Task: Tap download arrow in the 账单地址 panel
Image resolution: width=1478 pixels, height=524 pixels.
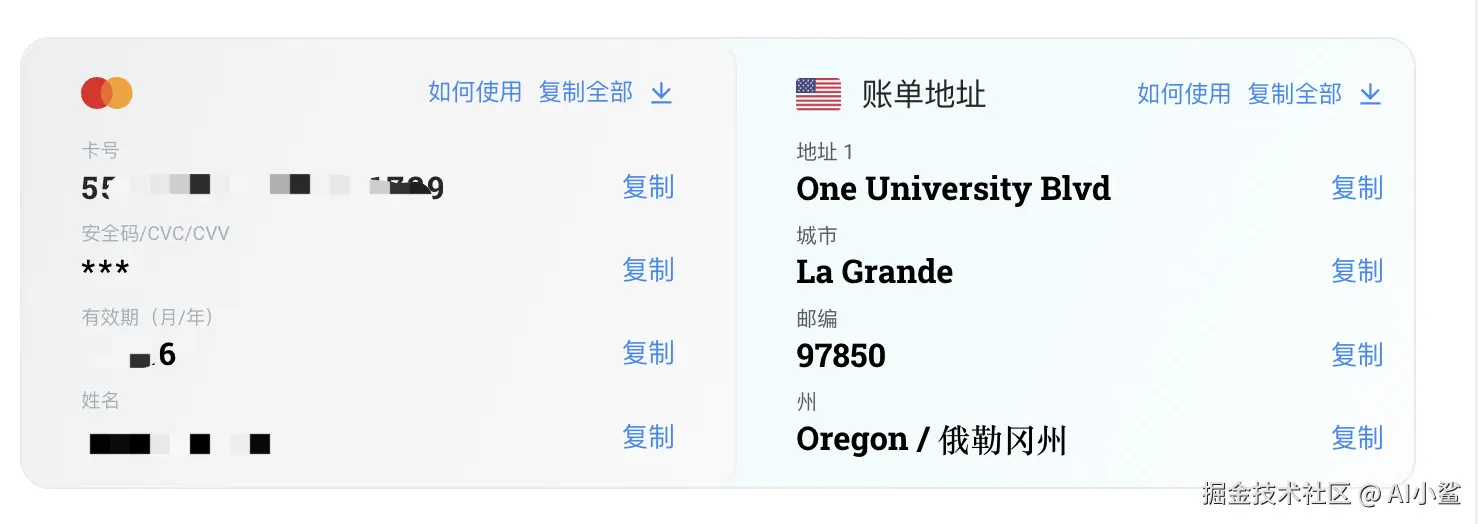Action: coord(1370,94)
